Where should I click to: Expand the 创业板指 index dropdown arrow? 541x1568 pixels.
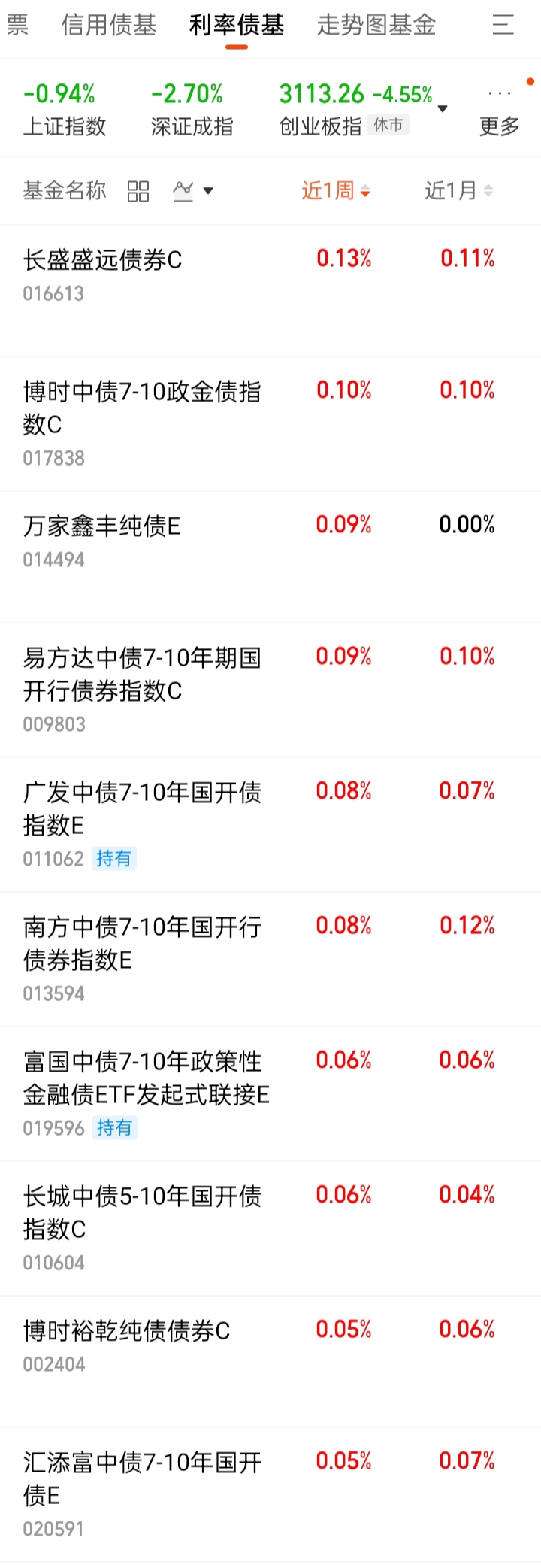tap(443, 109)
